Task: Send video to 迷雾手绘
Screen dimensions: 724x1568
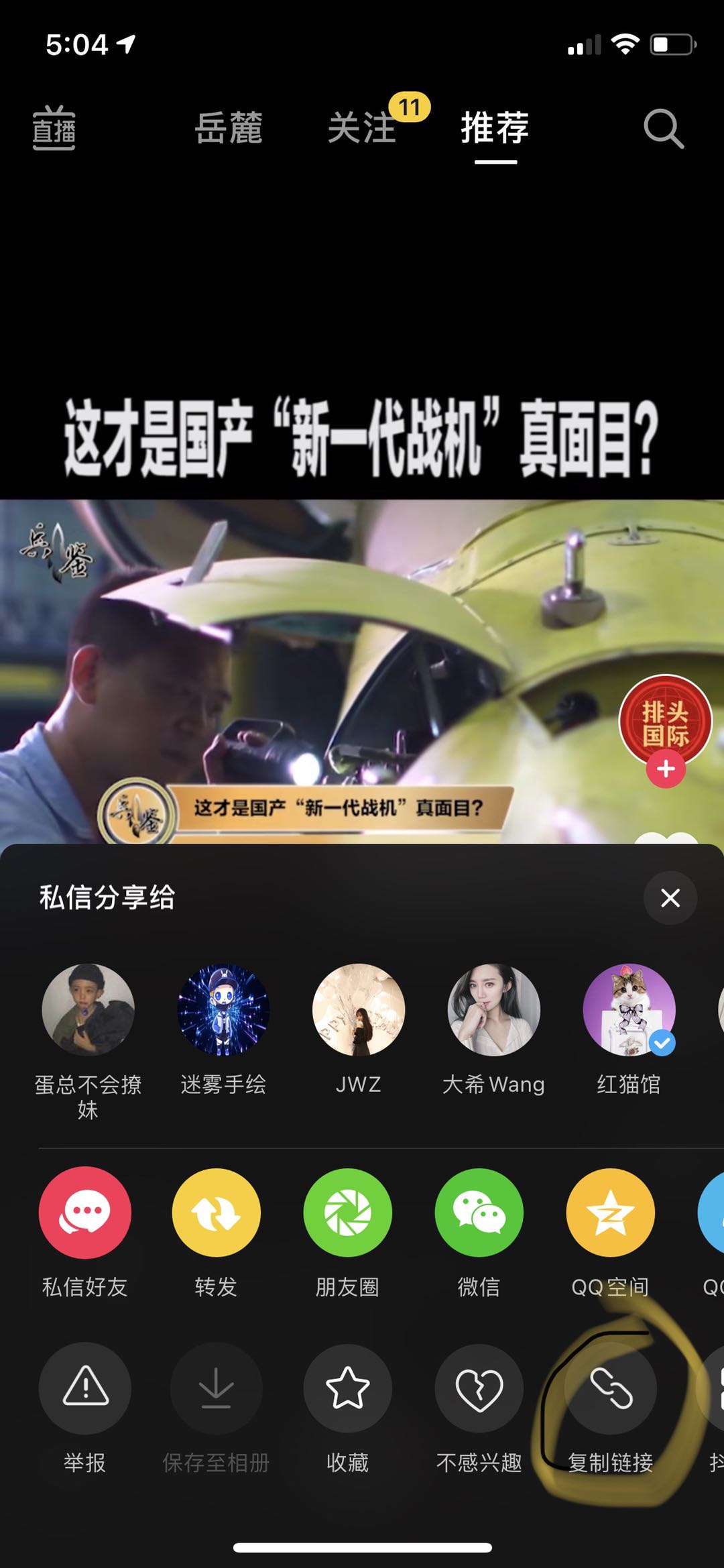Action: click(223, 1010)
